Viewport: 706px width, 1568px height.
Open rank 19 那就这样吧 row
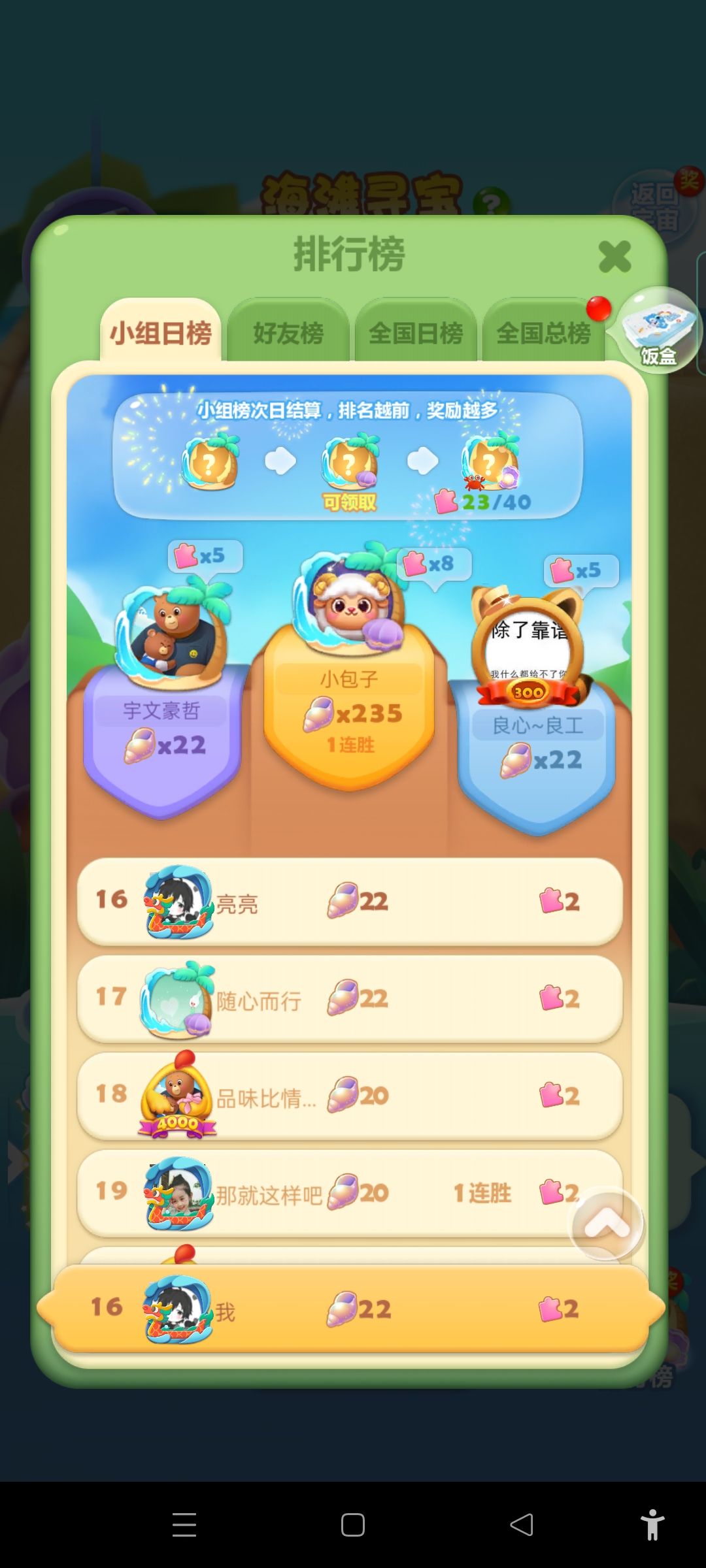(350, 1192)
